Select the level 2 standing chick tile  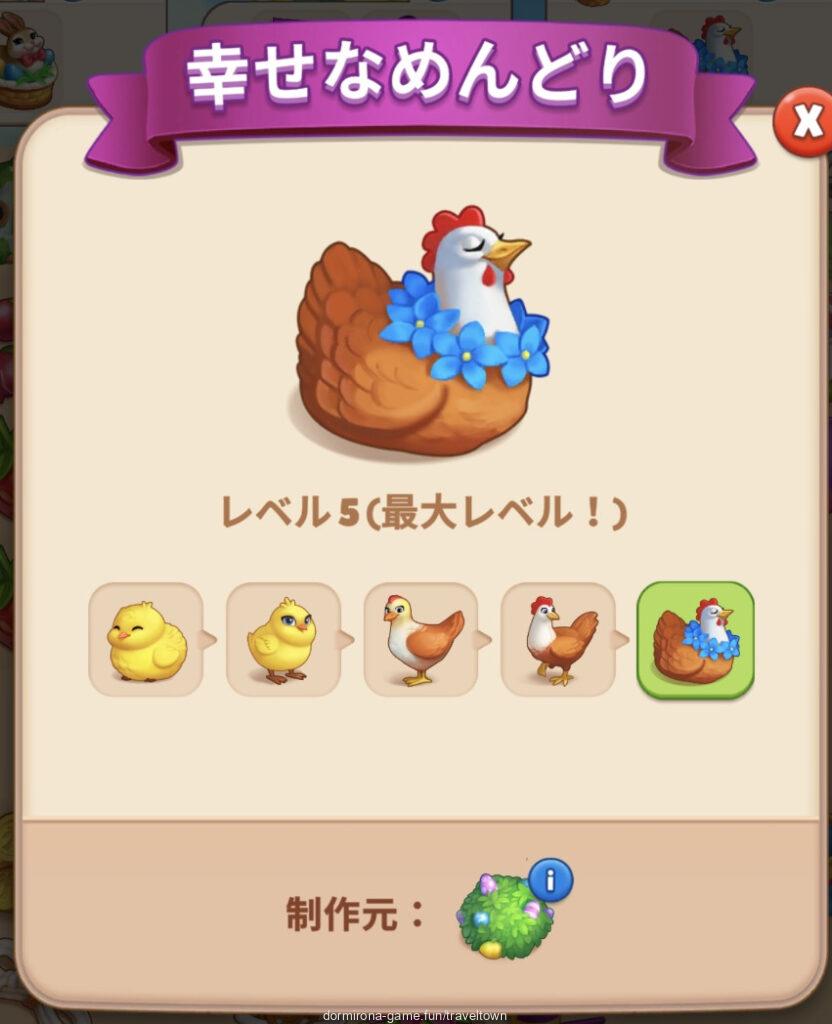click(283, 640)
